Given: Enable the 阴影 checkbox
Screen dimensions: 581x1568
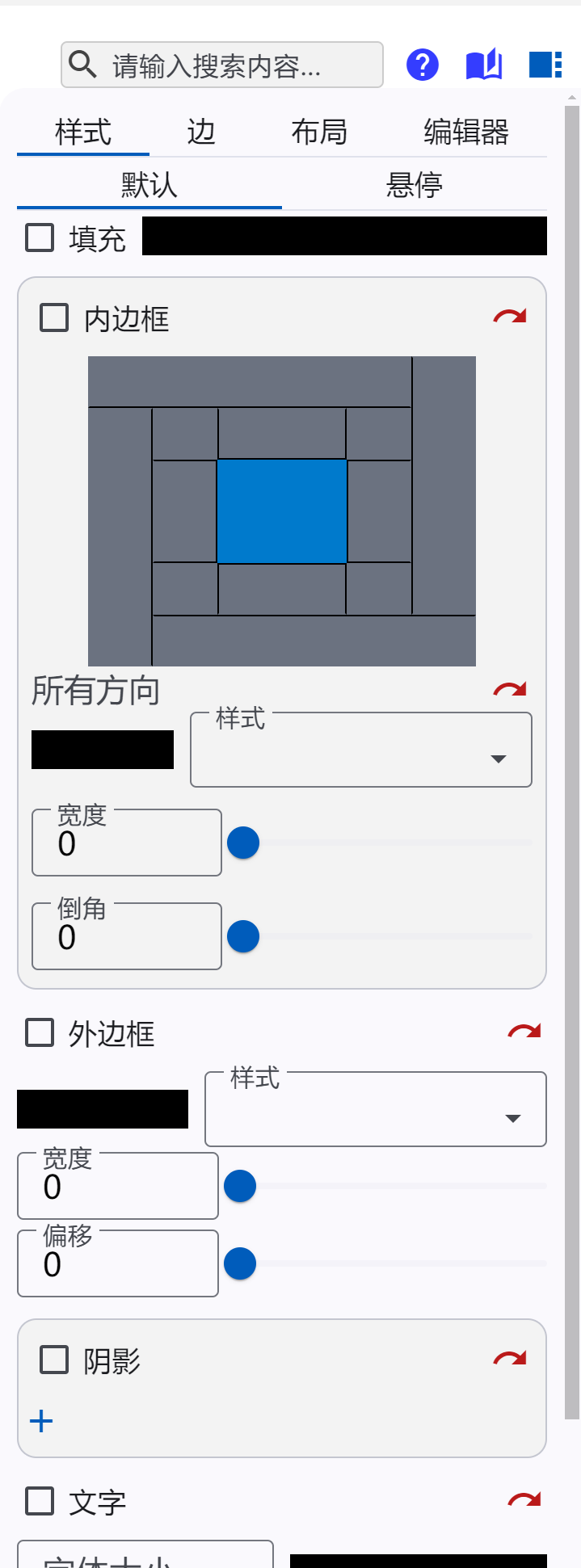Looking at the screenshot, I should point(55,1360).
